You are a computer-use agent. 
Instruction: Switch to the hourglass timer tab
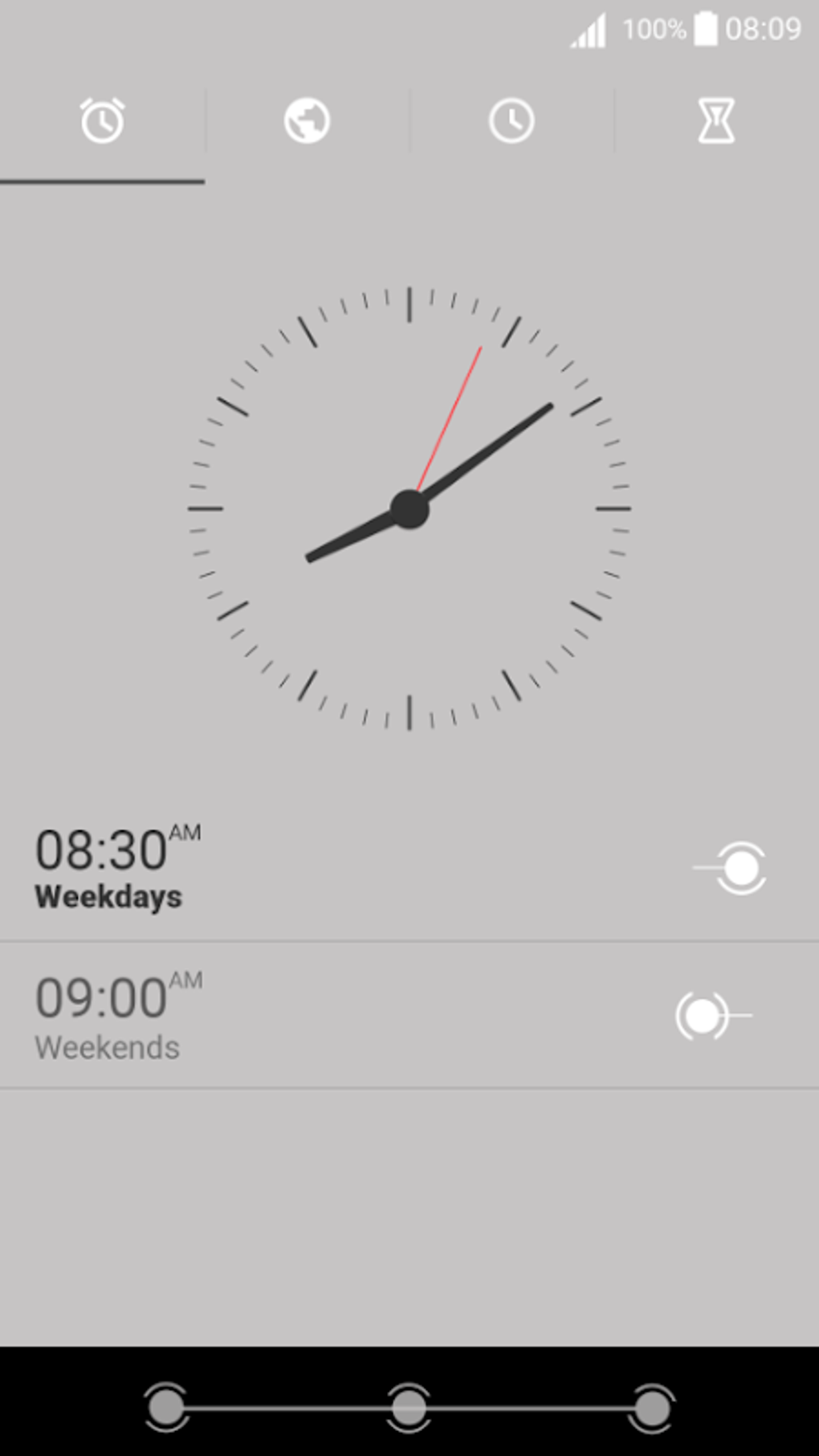click(x=715, y=121)
